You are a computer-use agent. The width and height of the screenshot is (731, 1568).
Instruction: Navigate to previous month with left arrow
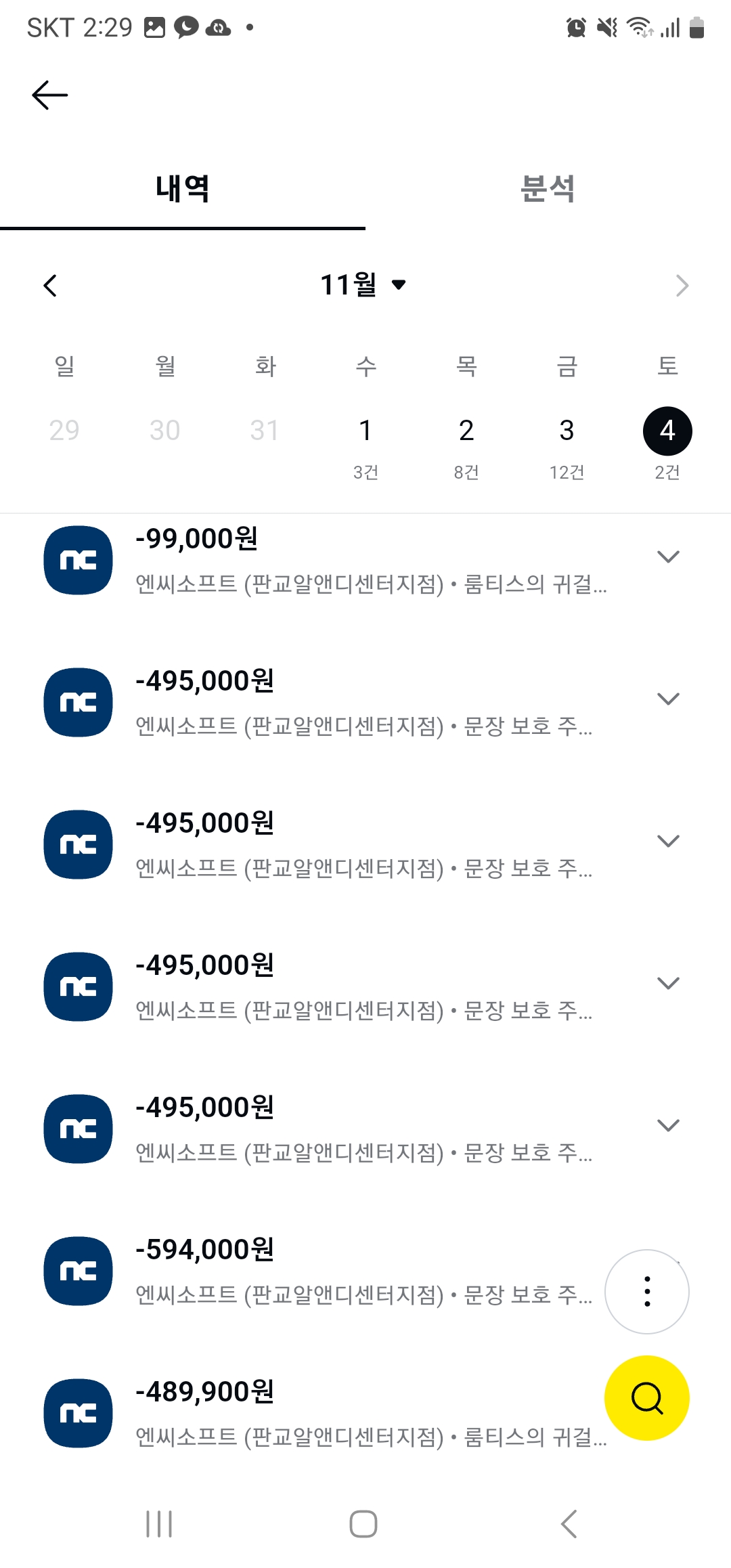click(49, 286)
